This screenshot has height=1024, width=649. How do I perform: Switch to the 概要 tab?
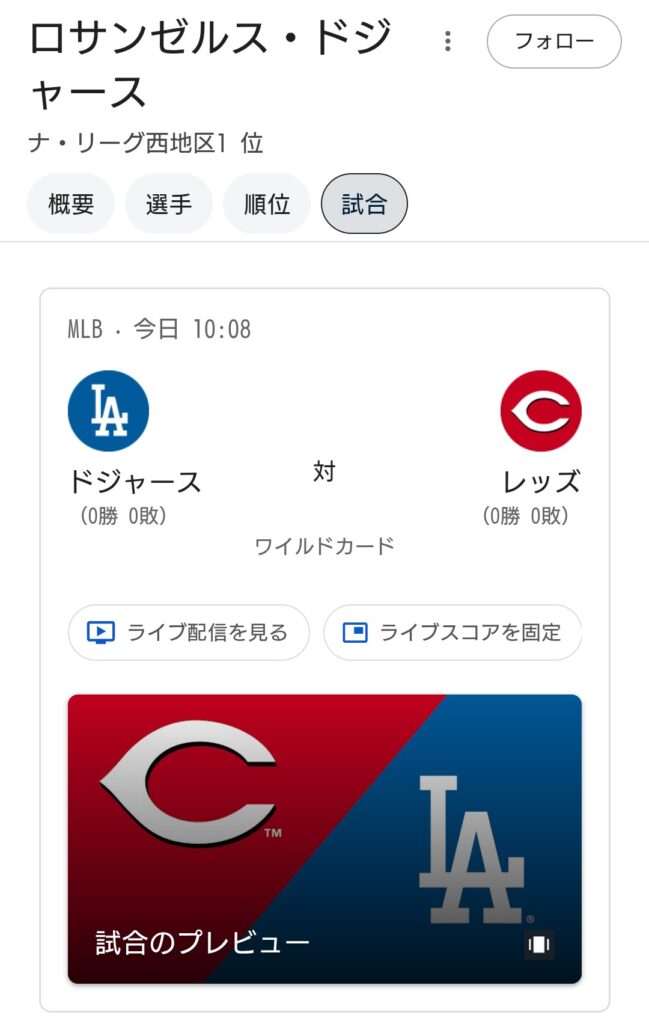coord(71,204)
